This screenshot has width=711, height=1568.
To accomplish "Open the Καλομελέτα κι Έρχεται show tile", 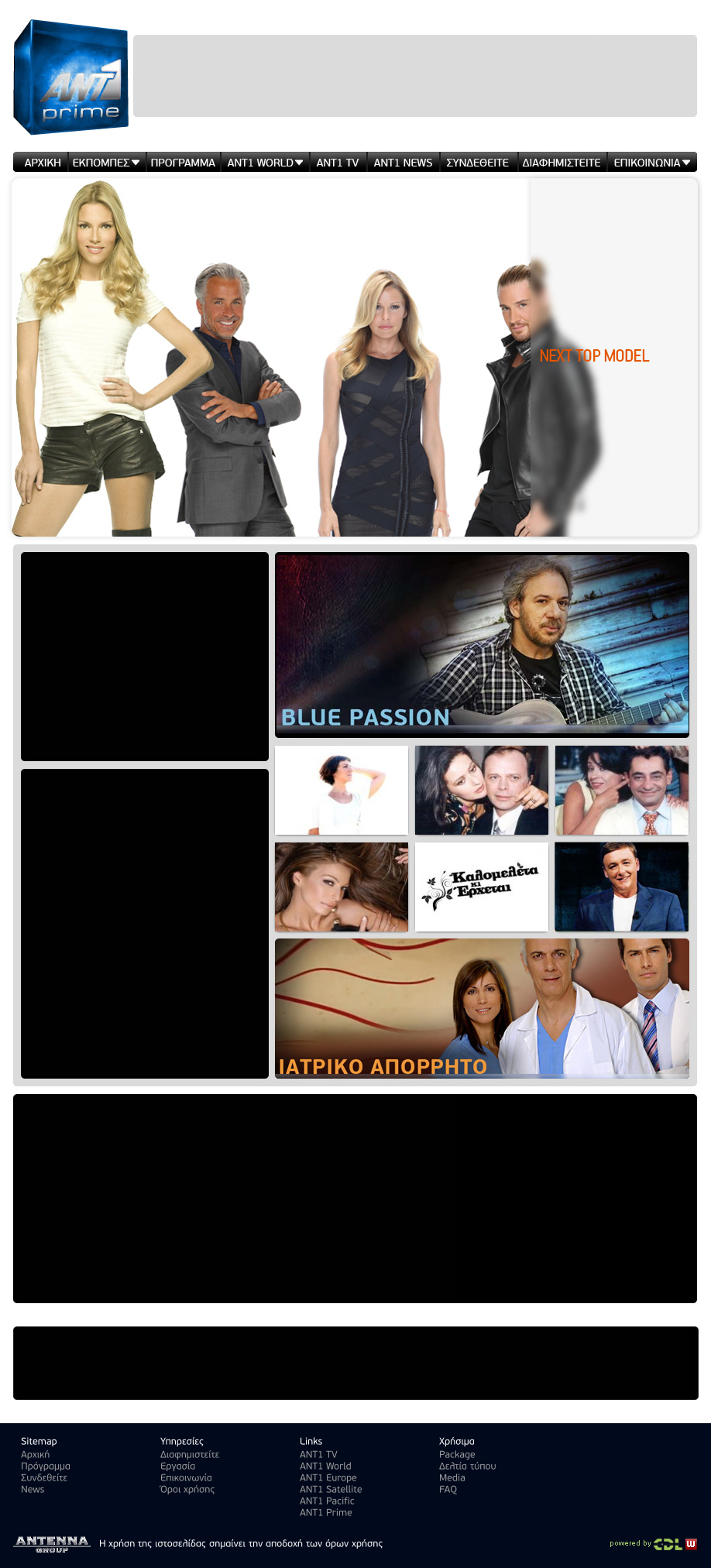I will click(x=482, y=887).
